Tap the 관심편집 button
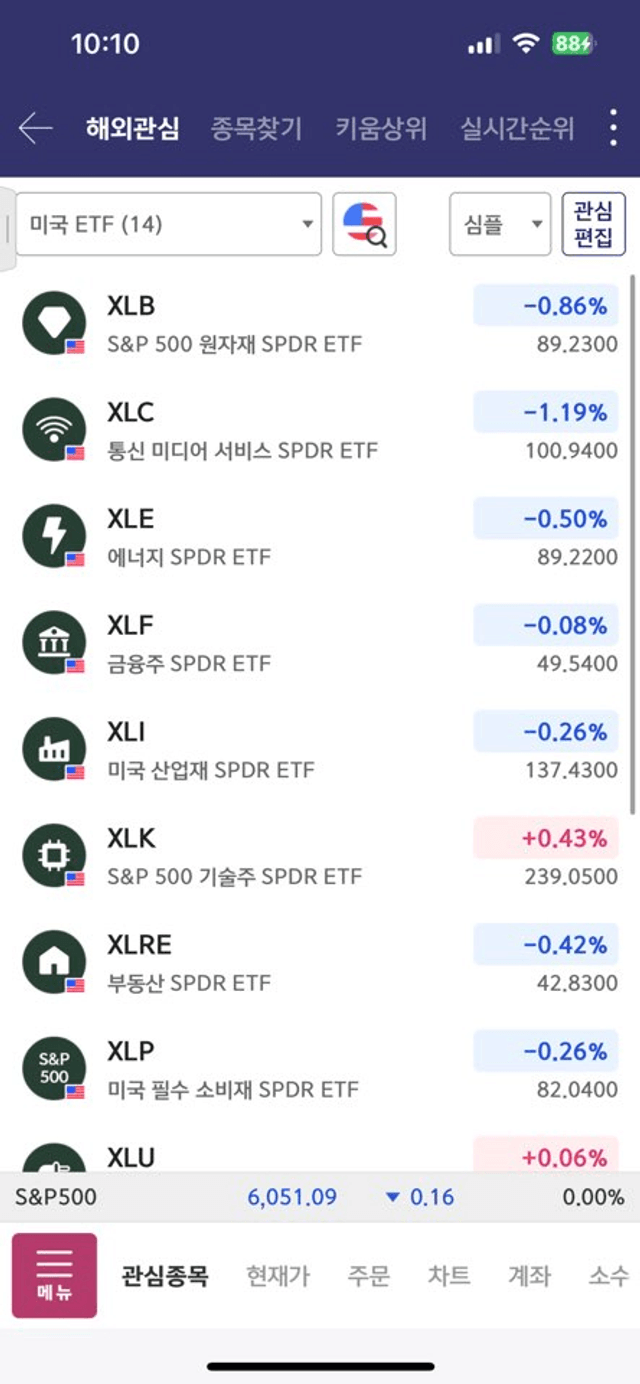Viewport: 640px width, 1384px height. click(x=594, y=224)
